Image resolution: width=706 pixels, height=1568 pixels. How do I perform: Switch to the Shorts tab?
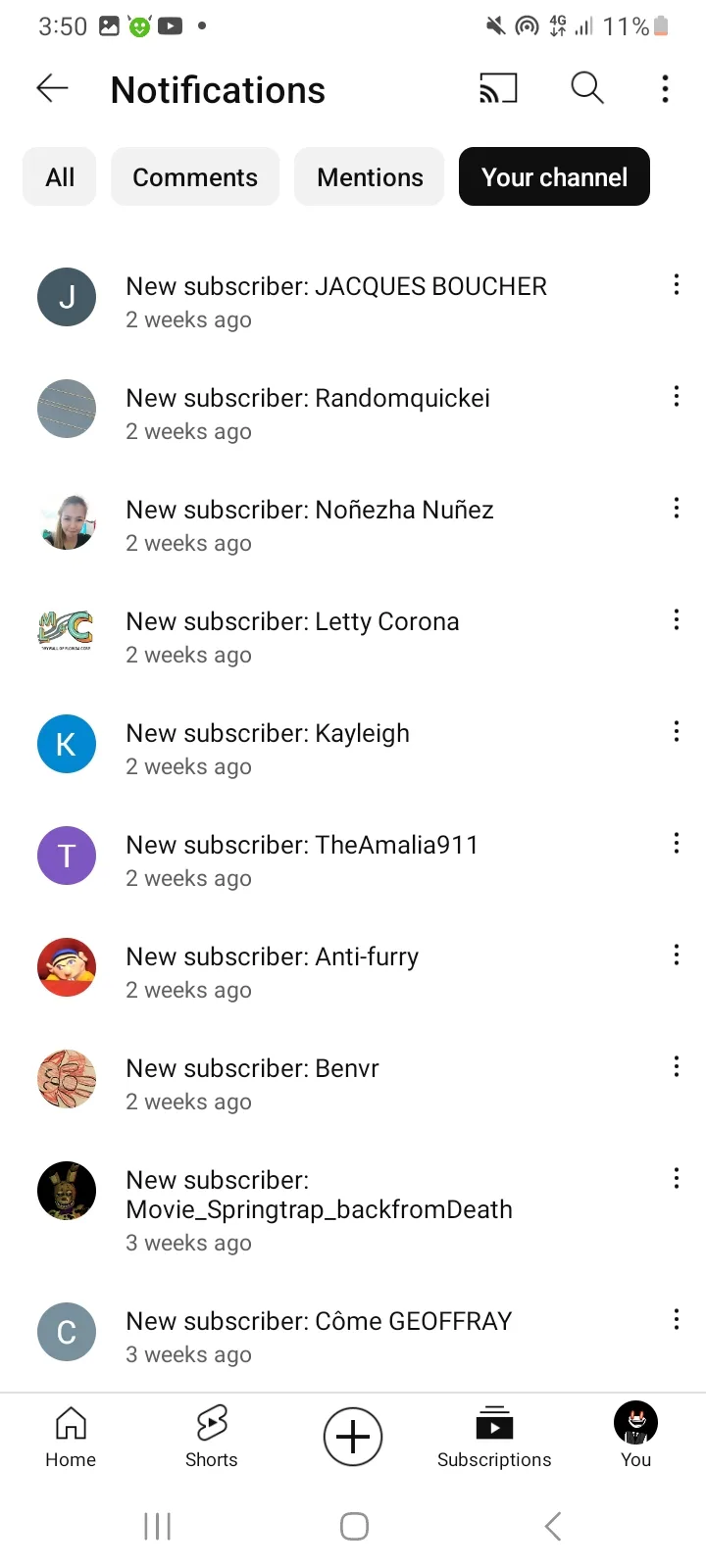pos(212,1437)
